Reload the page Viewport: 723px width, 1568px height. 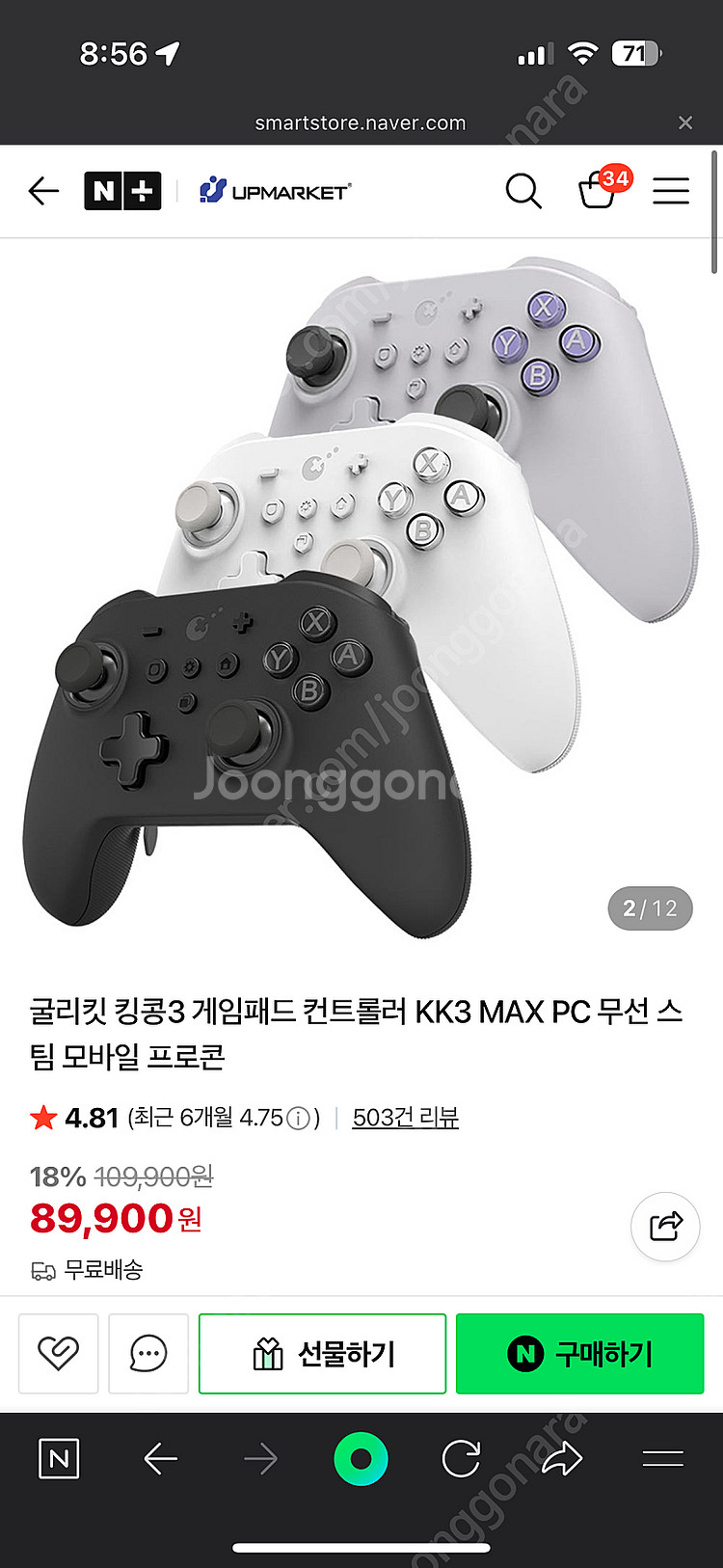tap(462, 1459)
